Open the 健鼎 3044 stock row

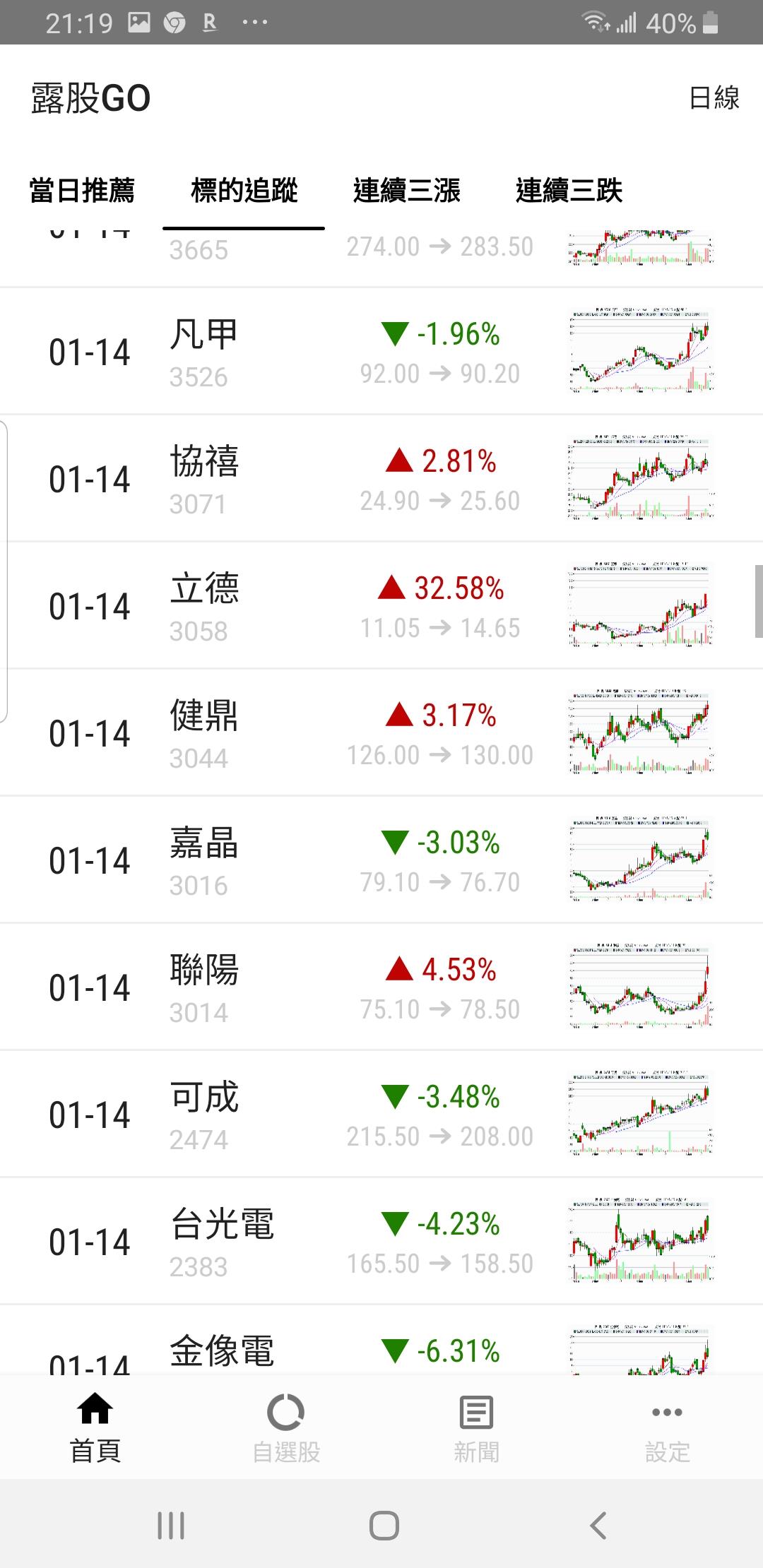click(x=381, y=733)
